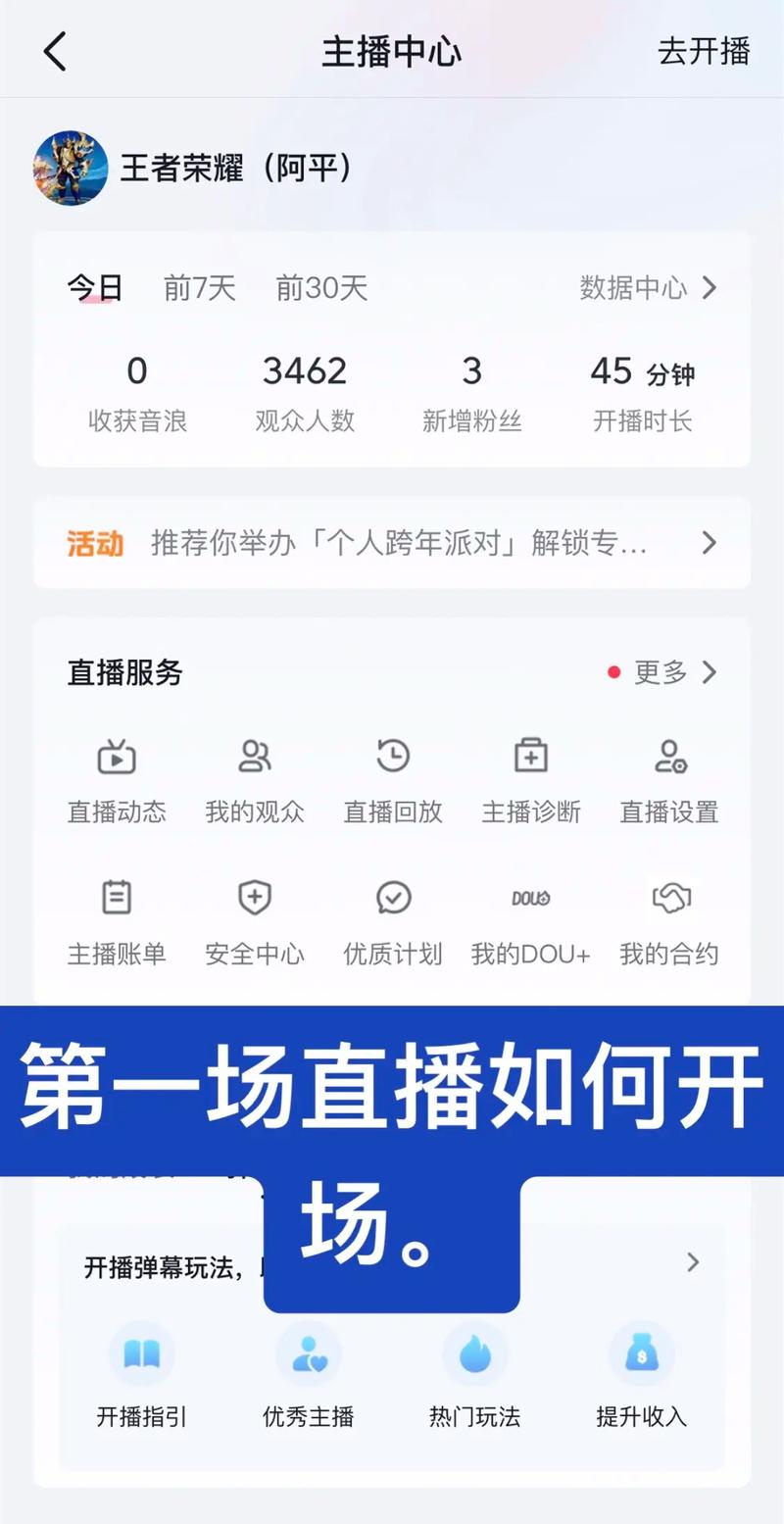Switch to 前30天 statistics tab
Screen dimensions: 784x1524
(321, 288)
